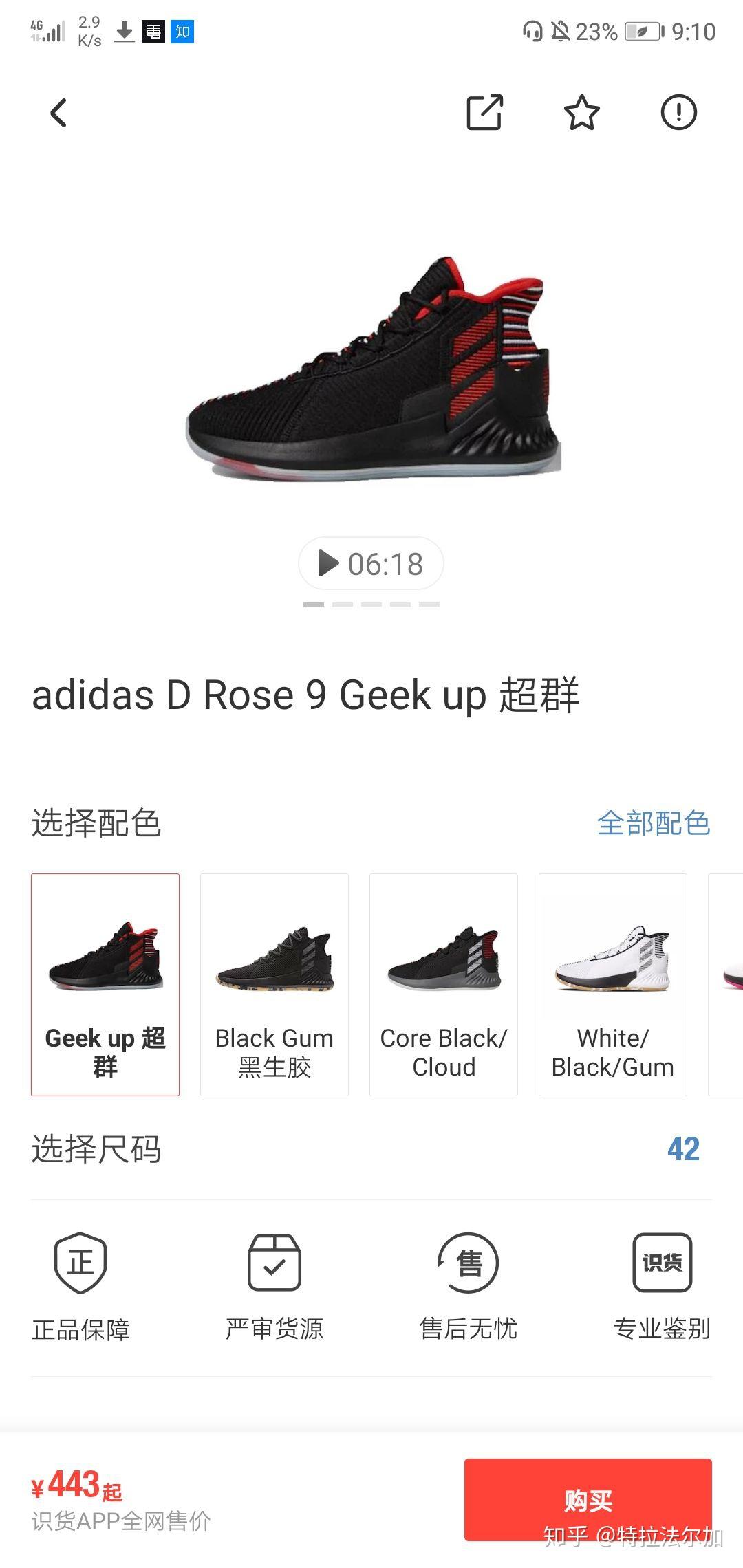Open size selection showing 42
Image resolution: width=743 pixels, height=1568 pixels.
[682, 1149]
